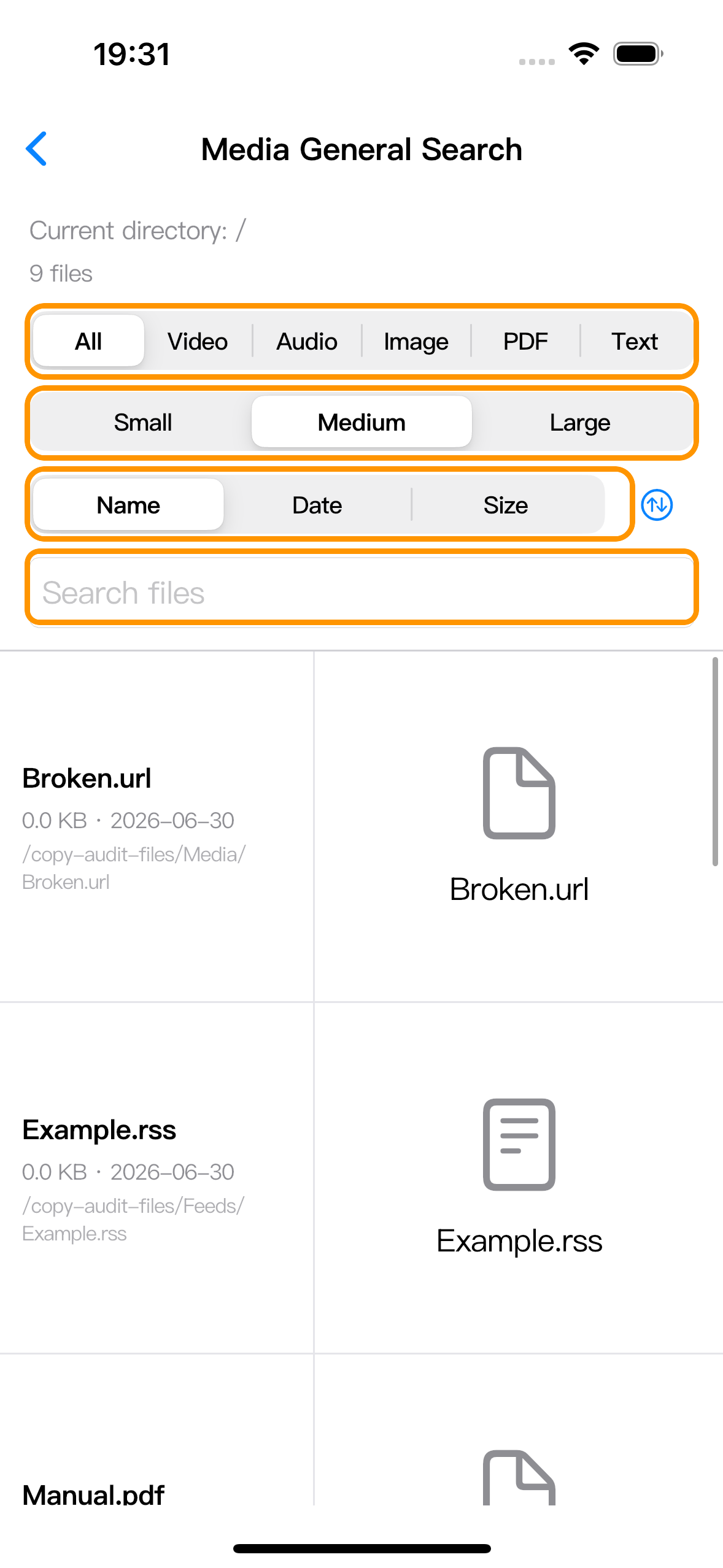Filter files by Video
Screen dimensions: 723x1568
pyautogui.click(x=198, y=342)
